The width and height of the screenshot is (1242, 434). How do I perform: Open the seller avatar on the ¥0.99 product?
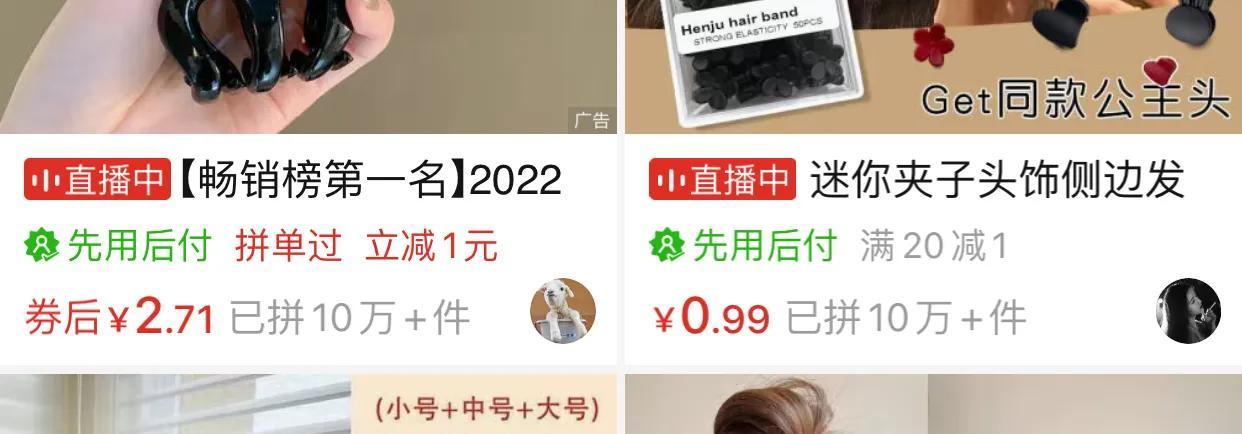click(x=1188, y=311)
